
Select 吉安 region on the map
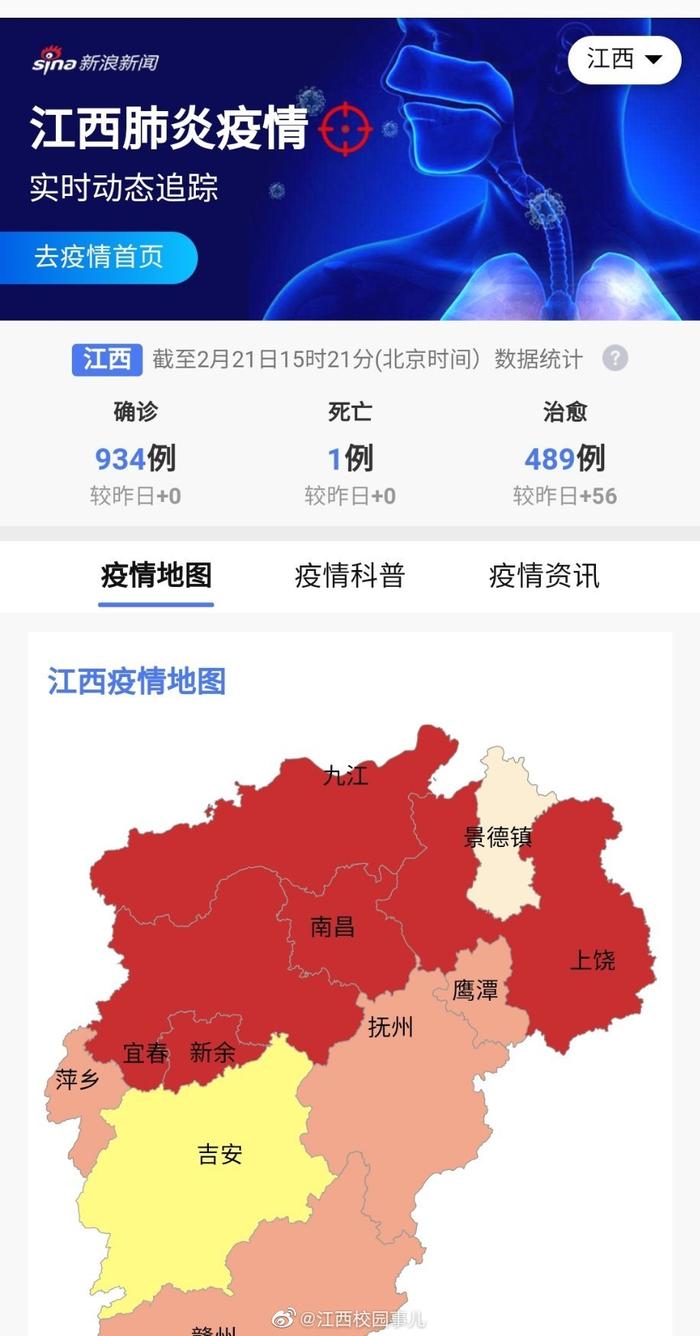219,1156
